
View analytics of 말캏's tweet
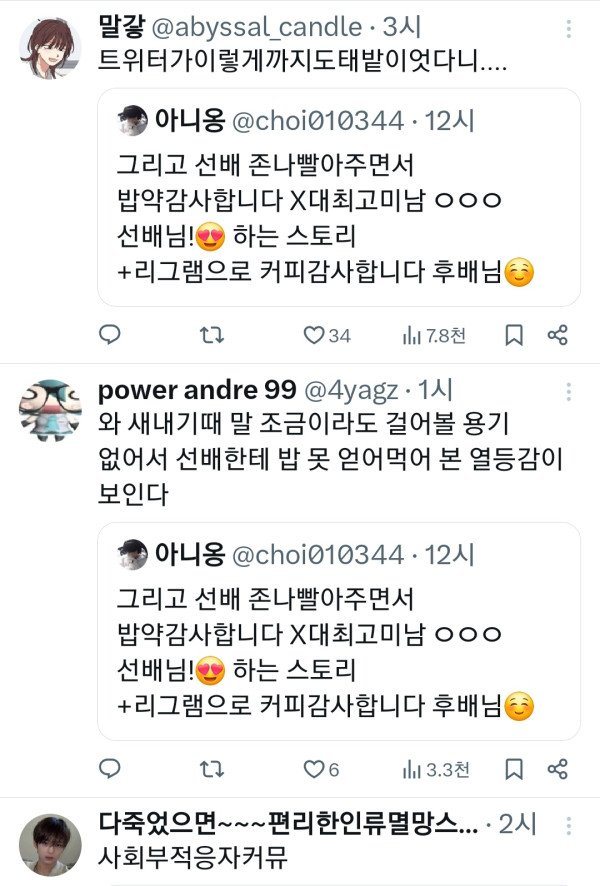[x=411, y=335]
